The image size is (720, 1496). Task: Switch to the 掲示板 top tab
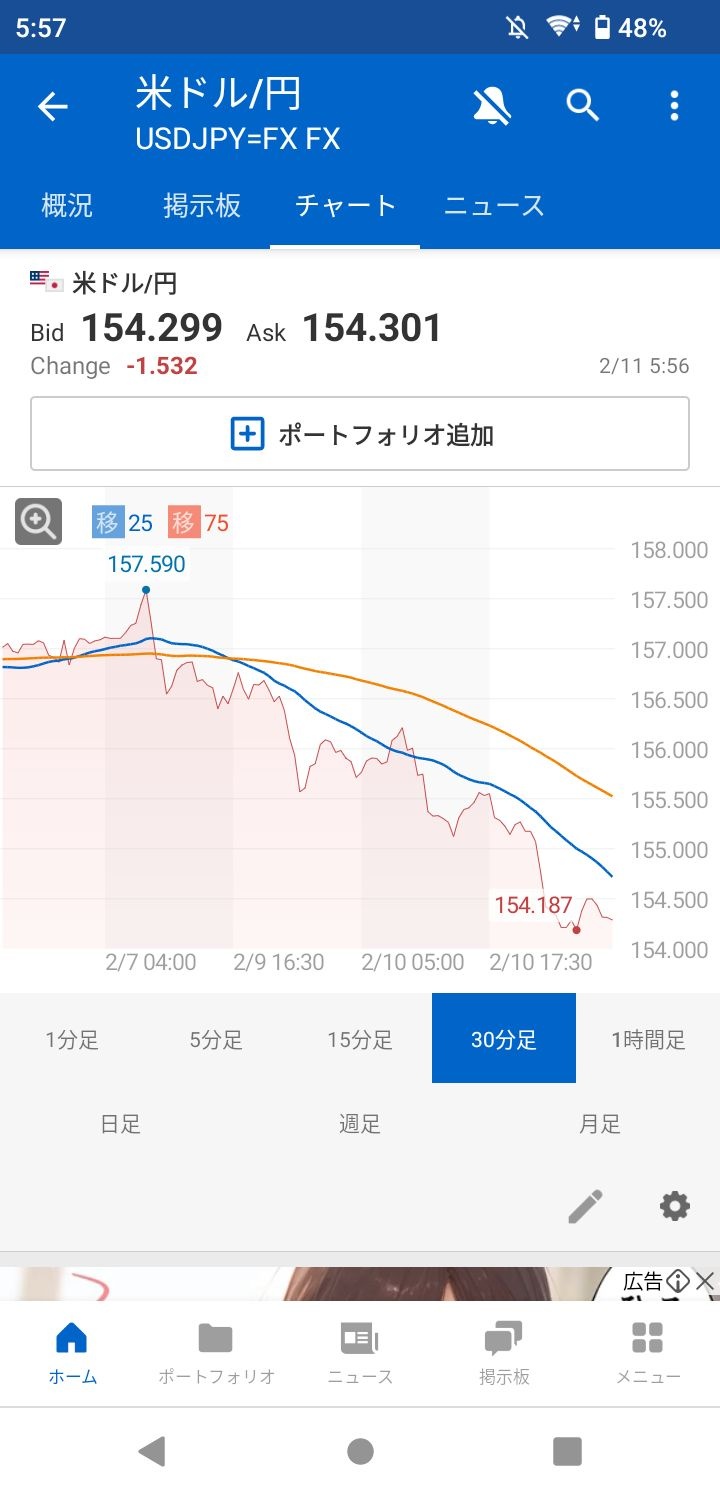[x=202, y=206]
